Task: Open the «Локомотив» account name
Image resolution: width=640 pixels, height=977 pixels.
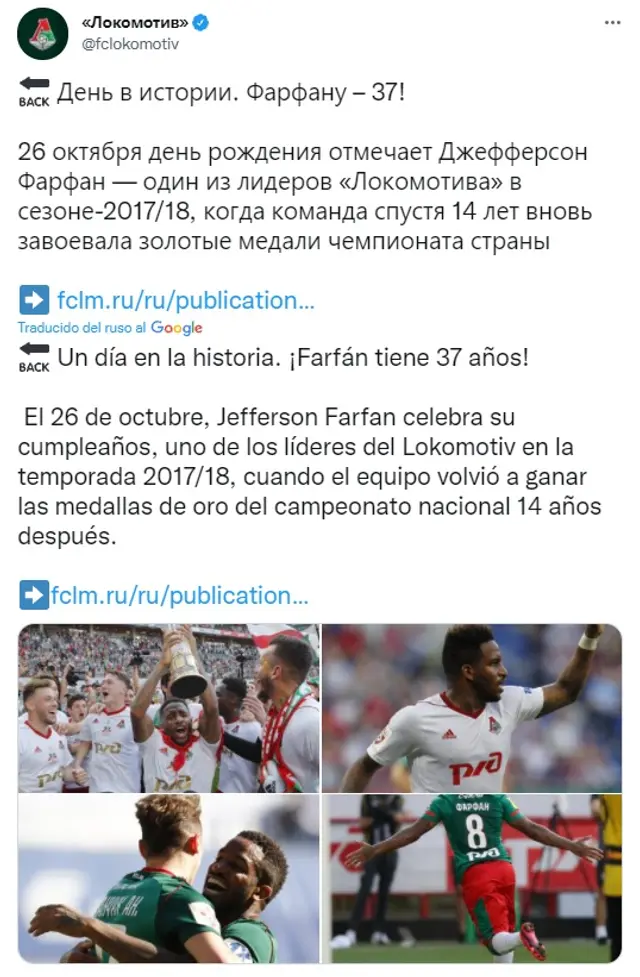Action: pos(135,21)
